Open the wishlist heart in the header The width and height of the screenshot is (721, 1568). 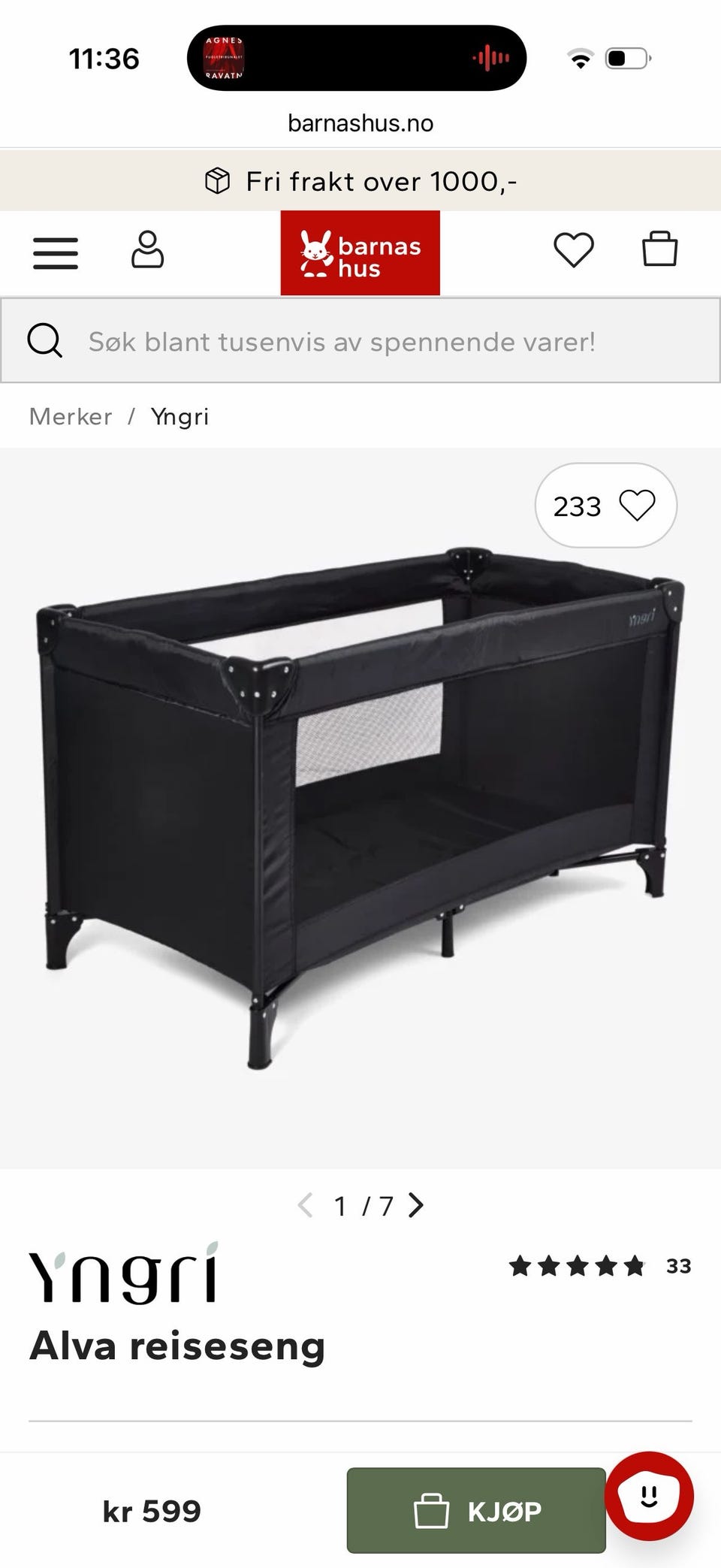point(574,250)
